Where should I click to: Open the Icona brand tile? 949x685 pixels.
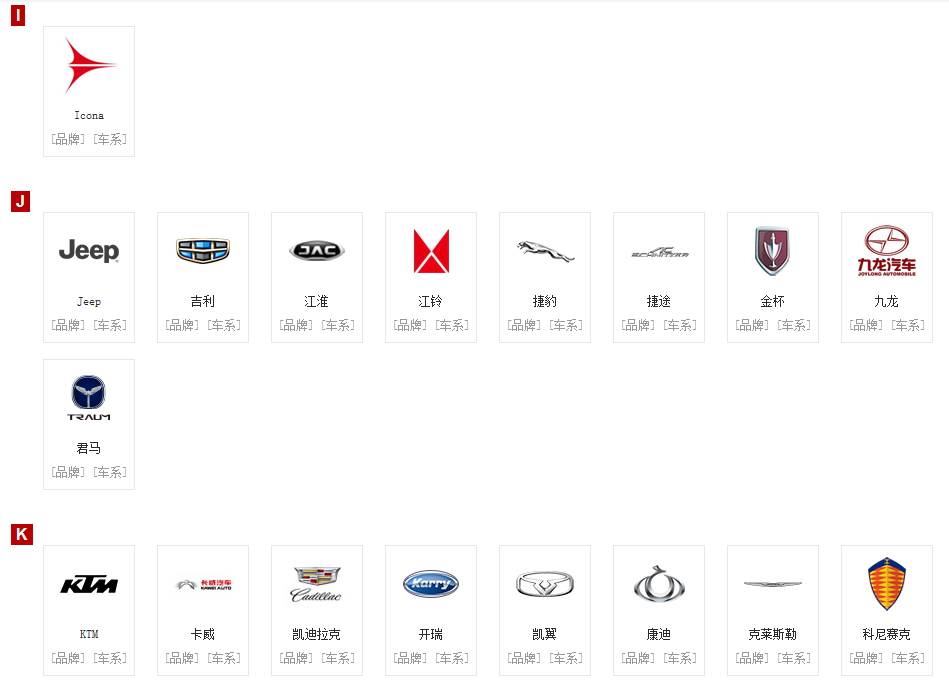[89, 68]
